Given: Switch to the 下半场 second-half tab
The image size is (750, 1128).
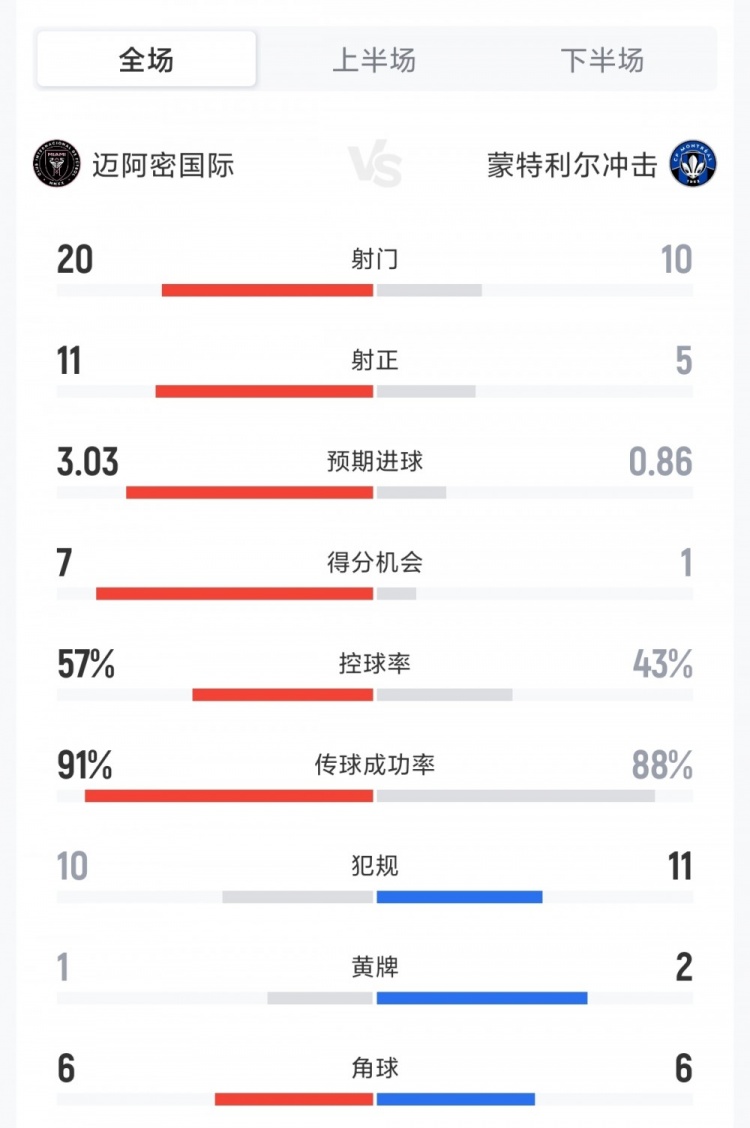Looking at the screenshot, I should pos(602,60).
